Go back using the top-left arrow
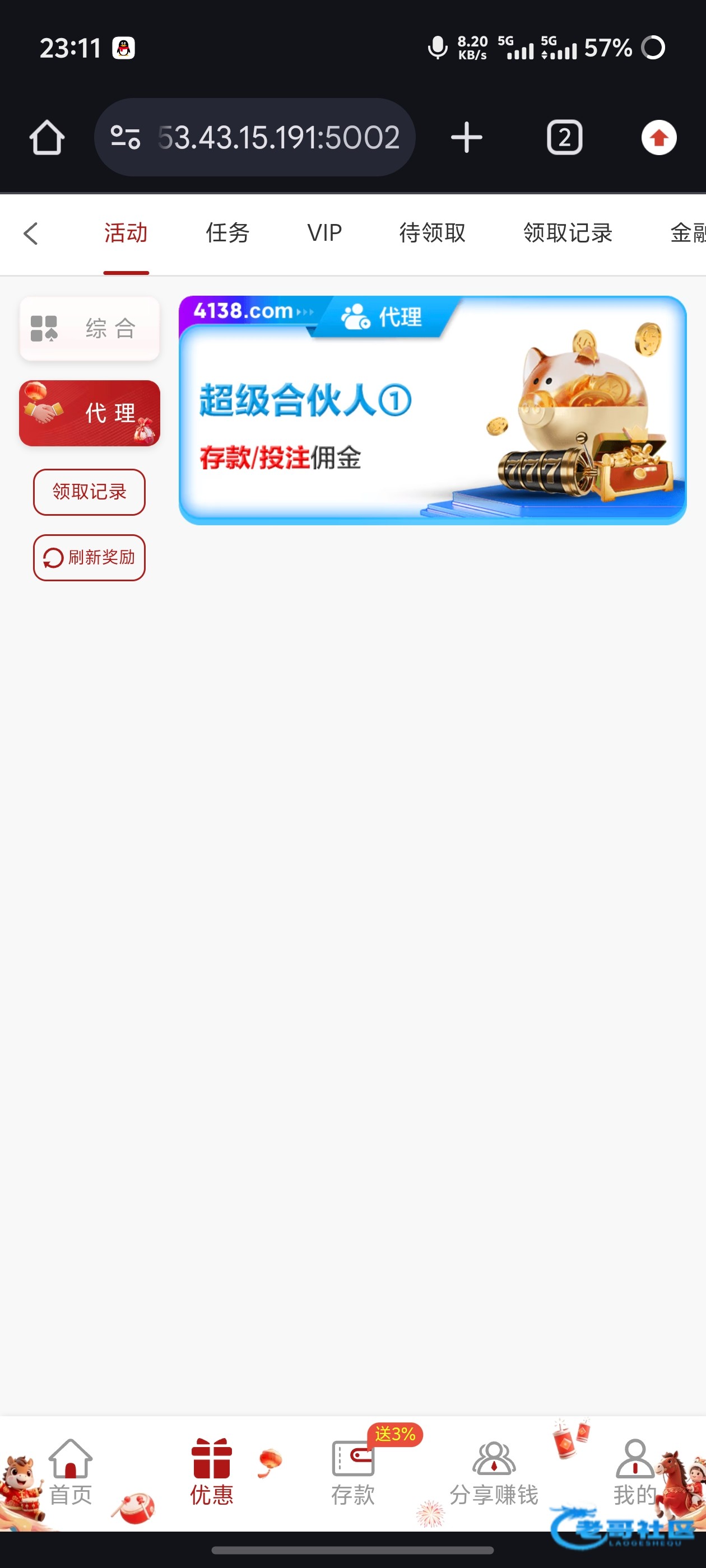 click(x=30, y=233)
